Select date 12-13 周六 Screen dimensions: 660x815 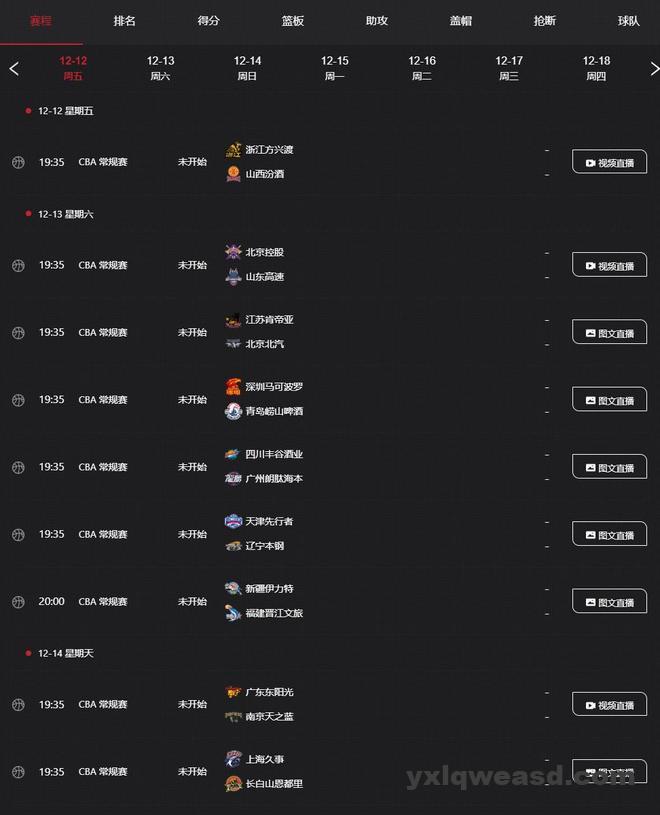pyautogui.click(x=160, y=68)
